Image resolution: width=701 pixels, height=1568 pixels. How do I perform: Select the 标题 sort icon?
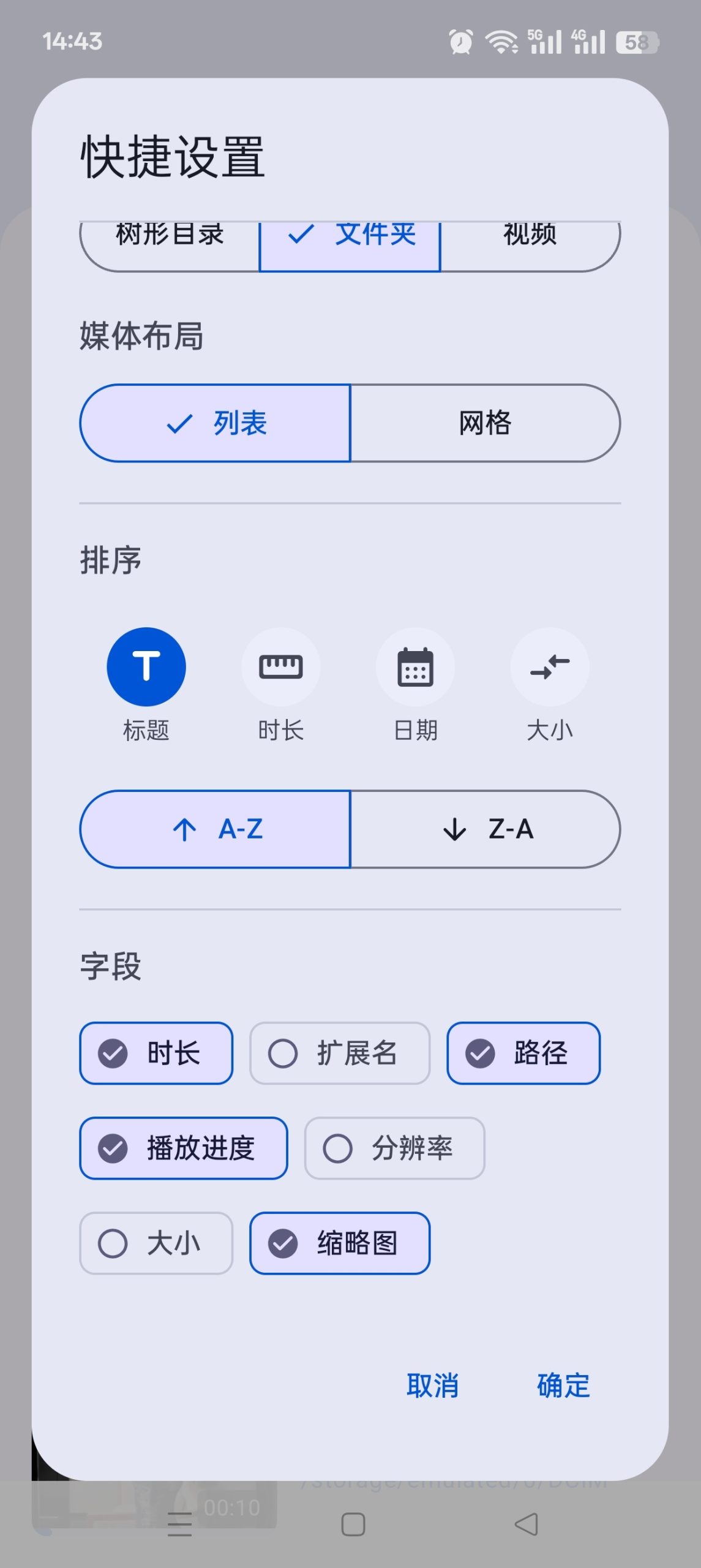pos(146,666)
